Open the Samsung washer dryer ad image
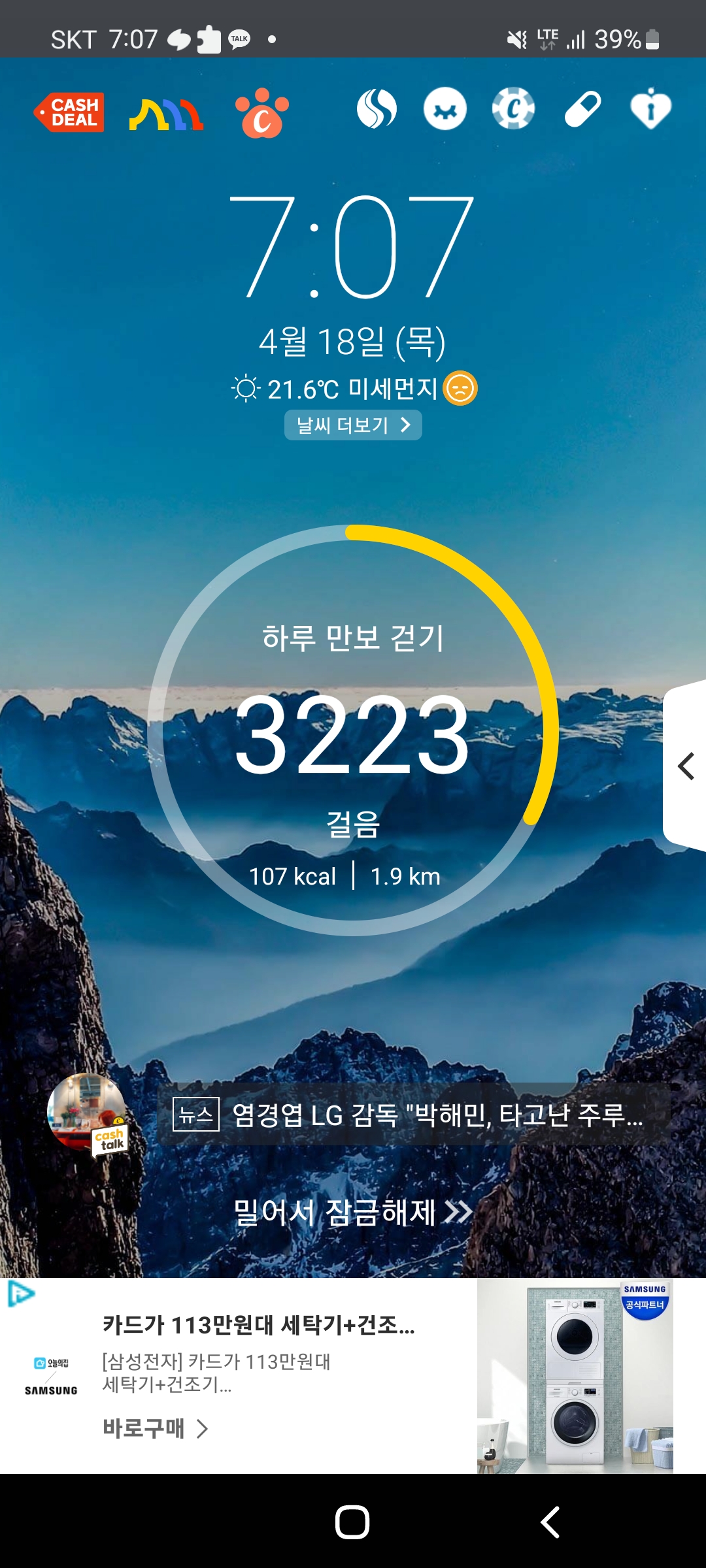The width and height of the screenshot is (706, 1568). (575, 1376)
